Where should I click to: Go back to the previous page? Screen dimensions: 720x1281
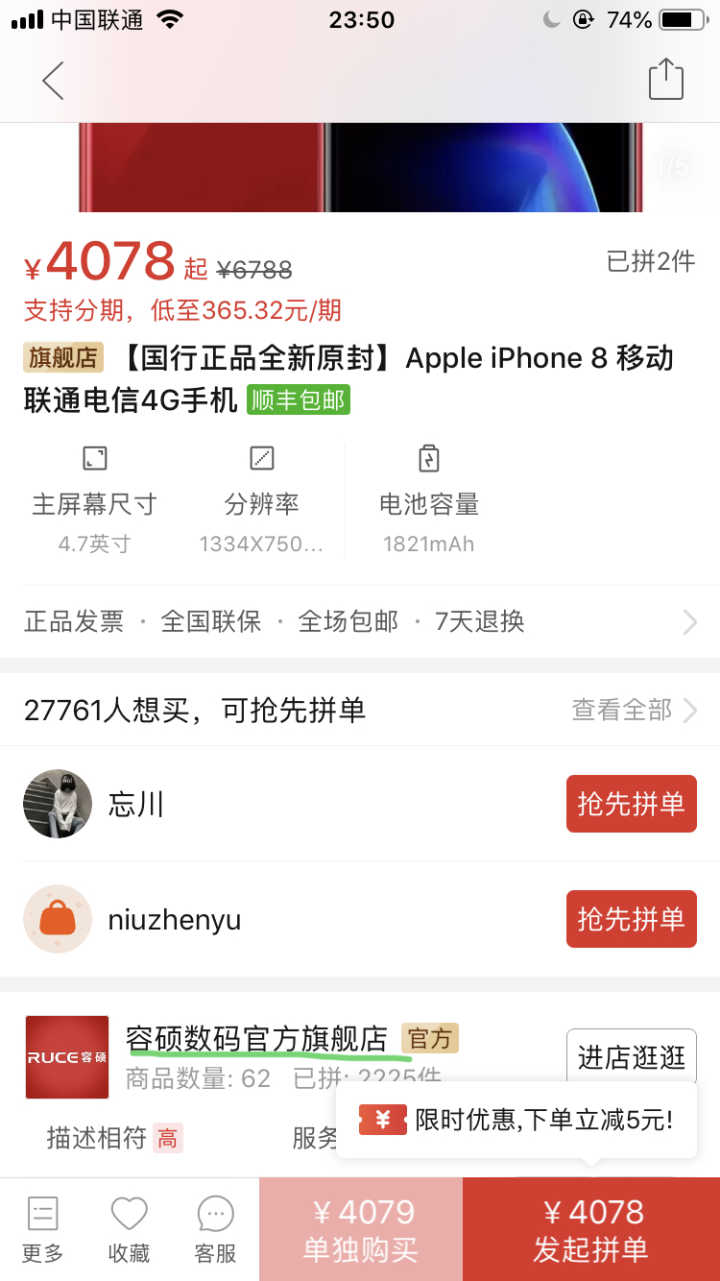point(53,80)
